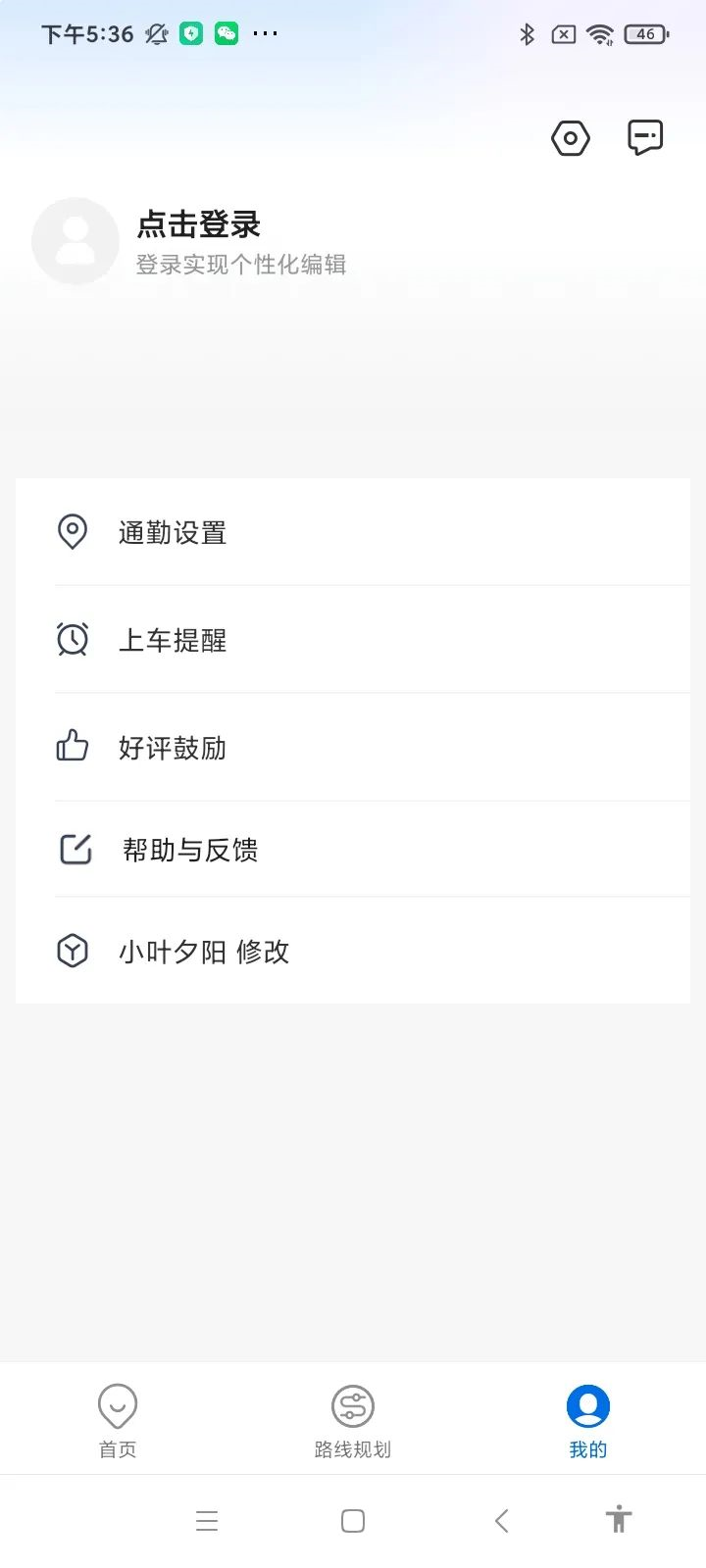Open the messages chat bubble icon
The height and width of the screenshot is (1568, 706).
click(644, 138)
